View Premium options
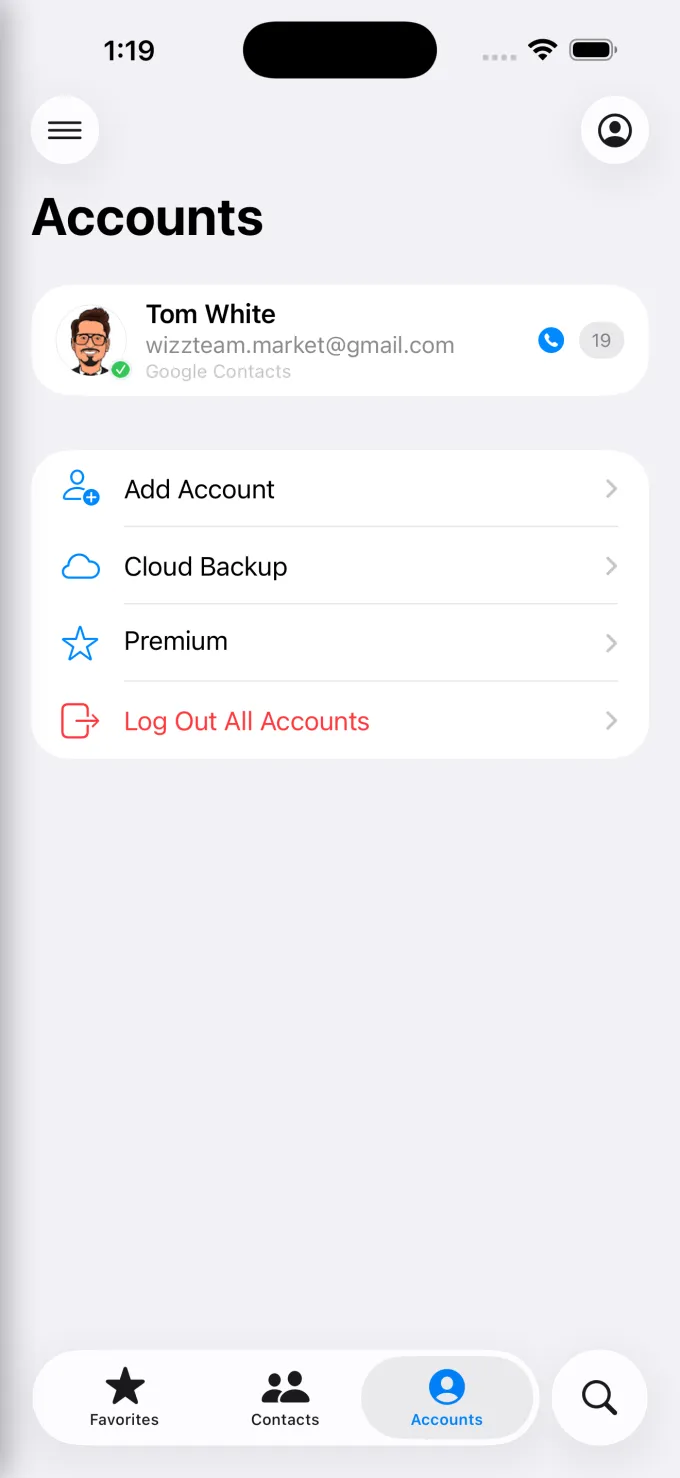This screenshot has height=1478, width=680. [340, 642]
